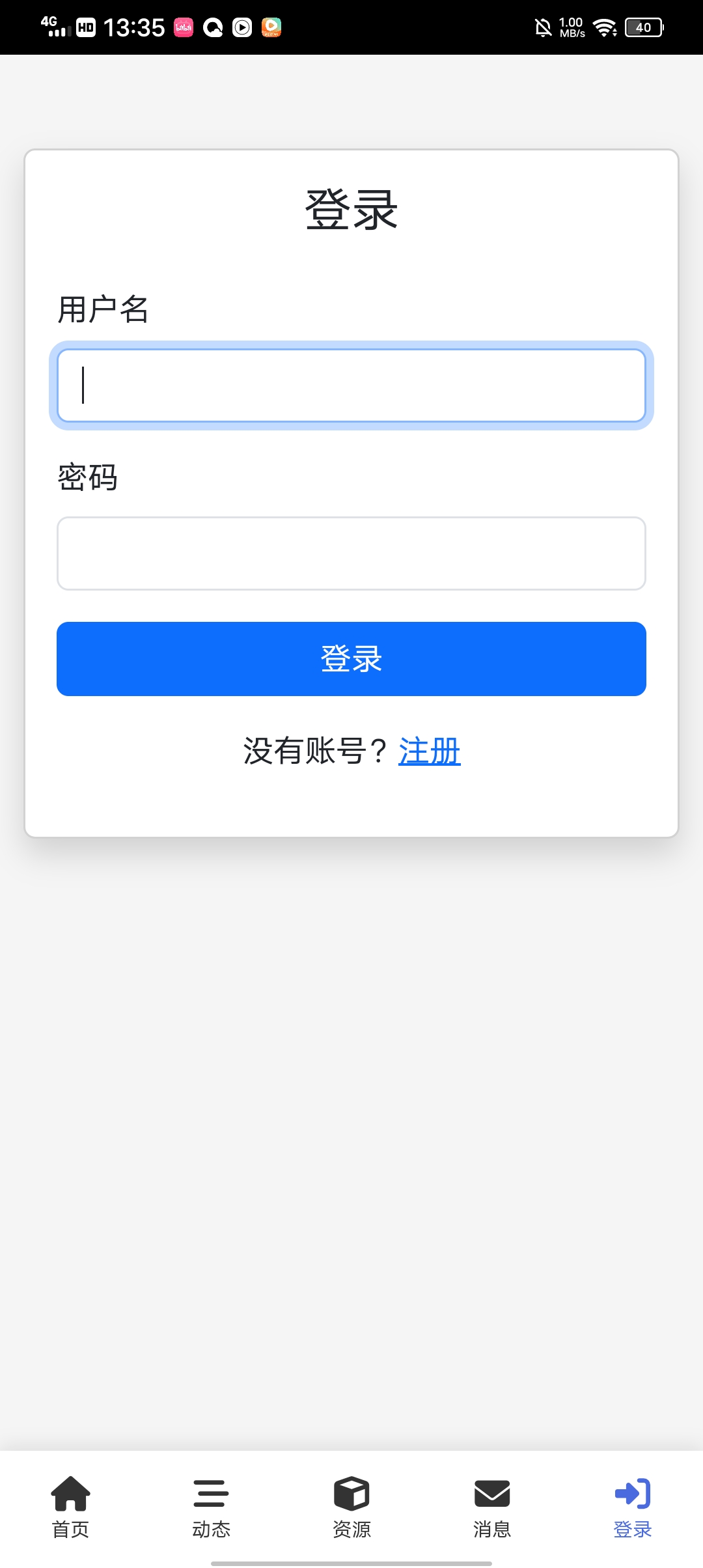
Task: Tap the blue 登录 login button
Action: (x=351, y=659)
